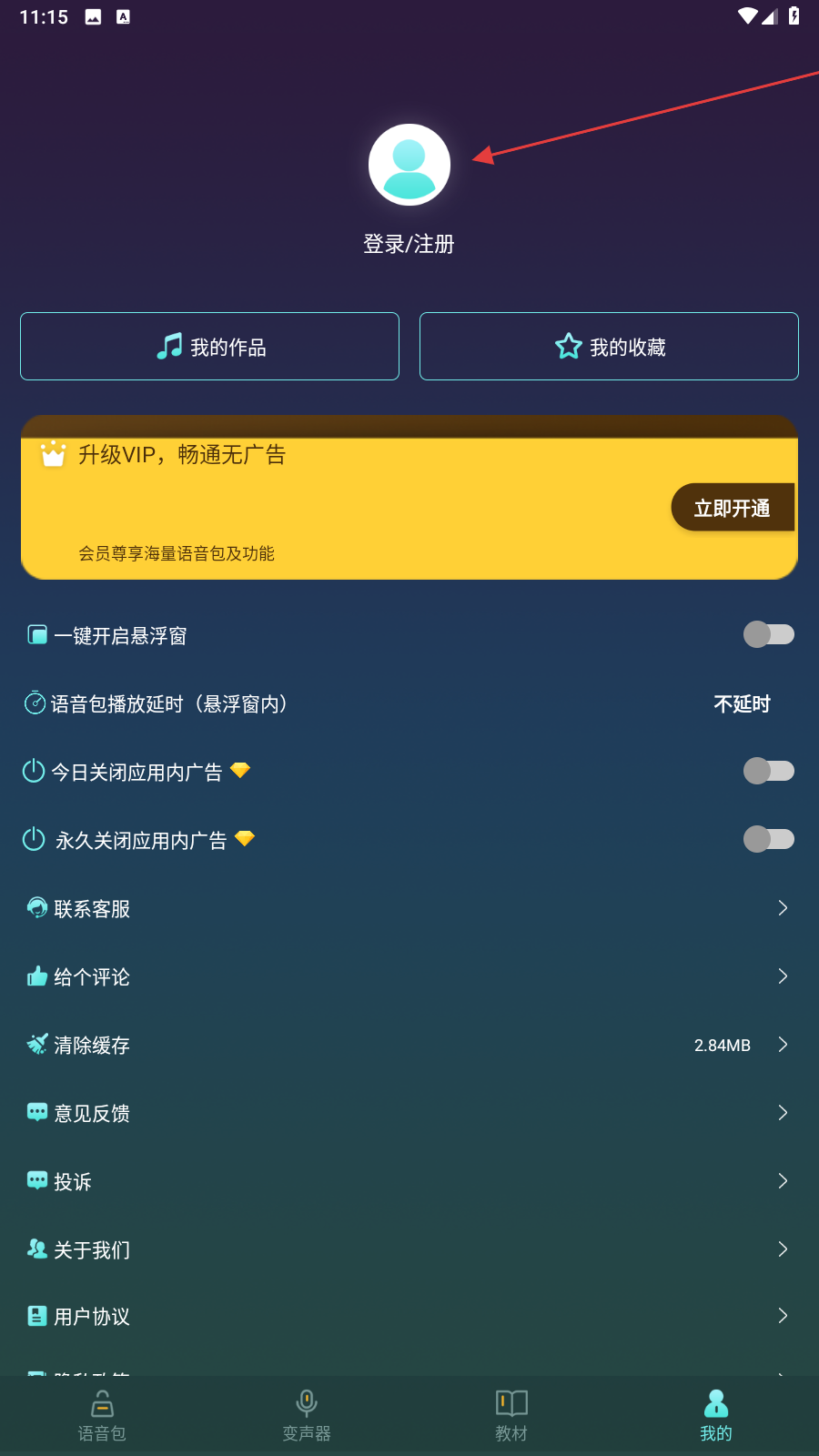Image resolution: width=819 pixels, height=1456 pixels.
Task: Open the 投诉 complaint row
Action: click(x=409, y=1181)
